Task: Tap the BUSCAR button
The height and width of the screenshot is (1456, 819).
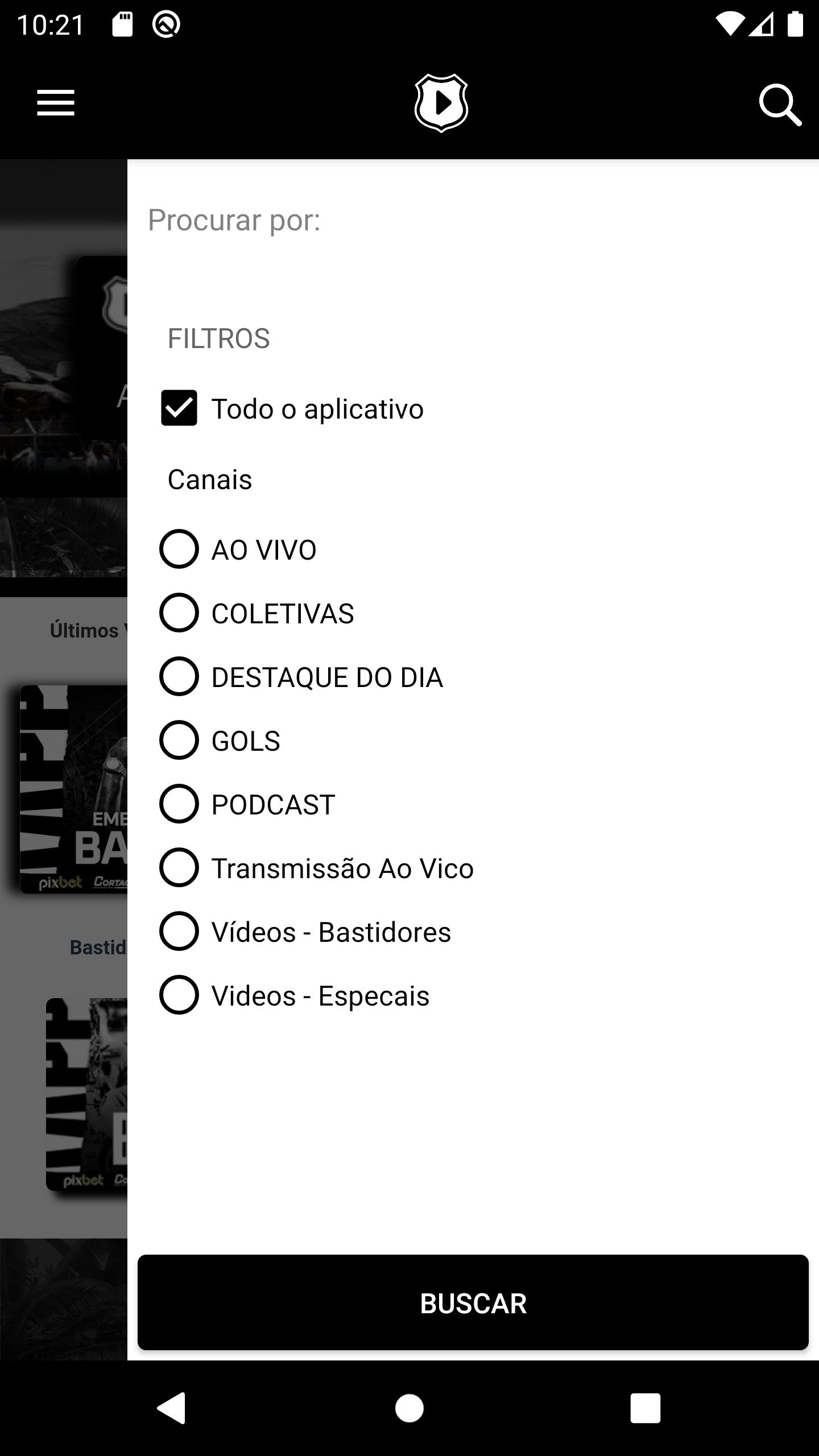Action: 473,1302
